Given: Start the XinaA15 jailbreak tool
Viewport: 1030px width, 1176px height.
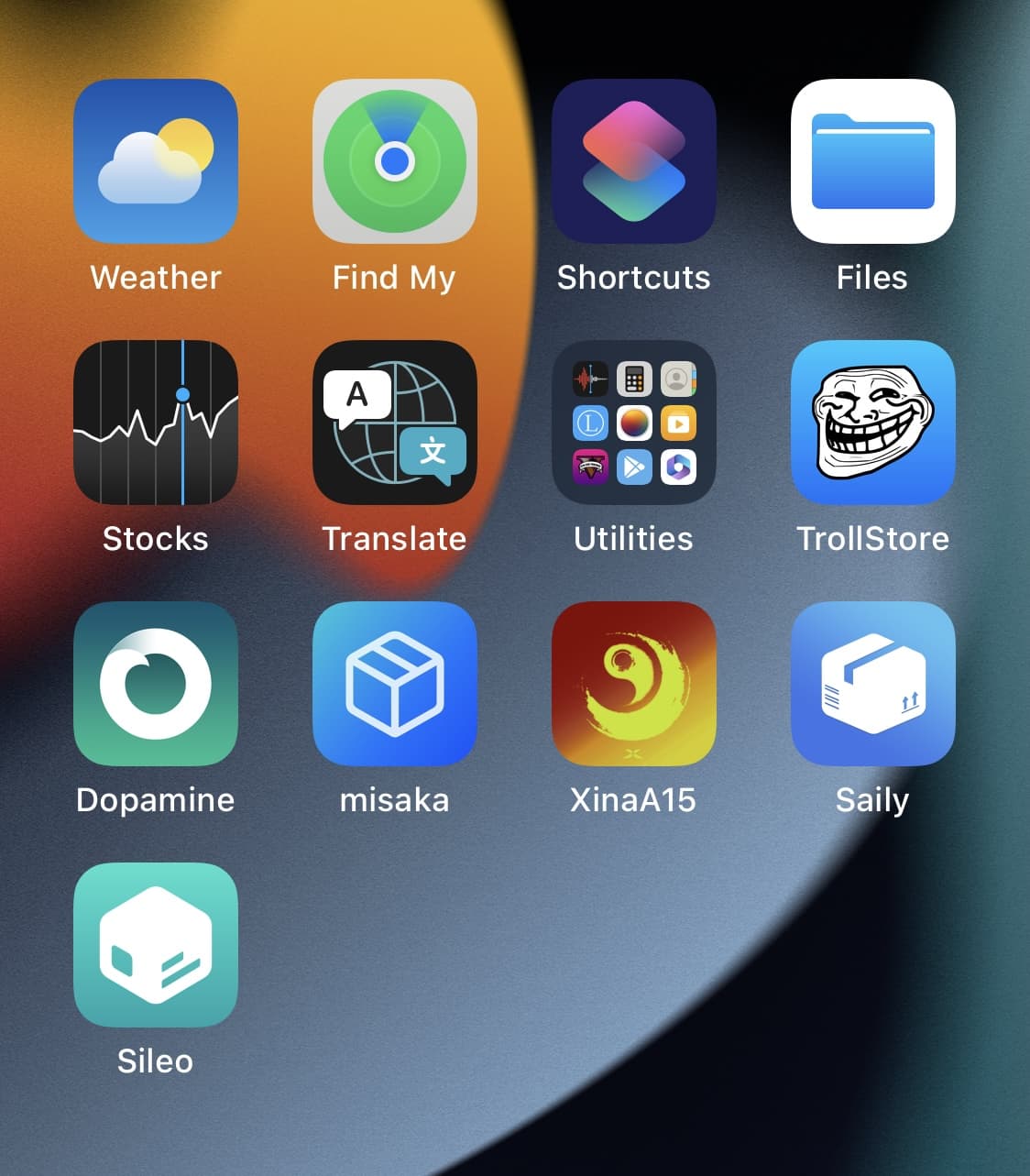Looking at the screenshot, I should tap(633, 684).
